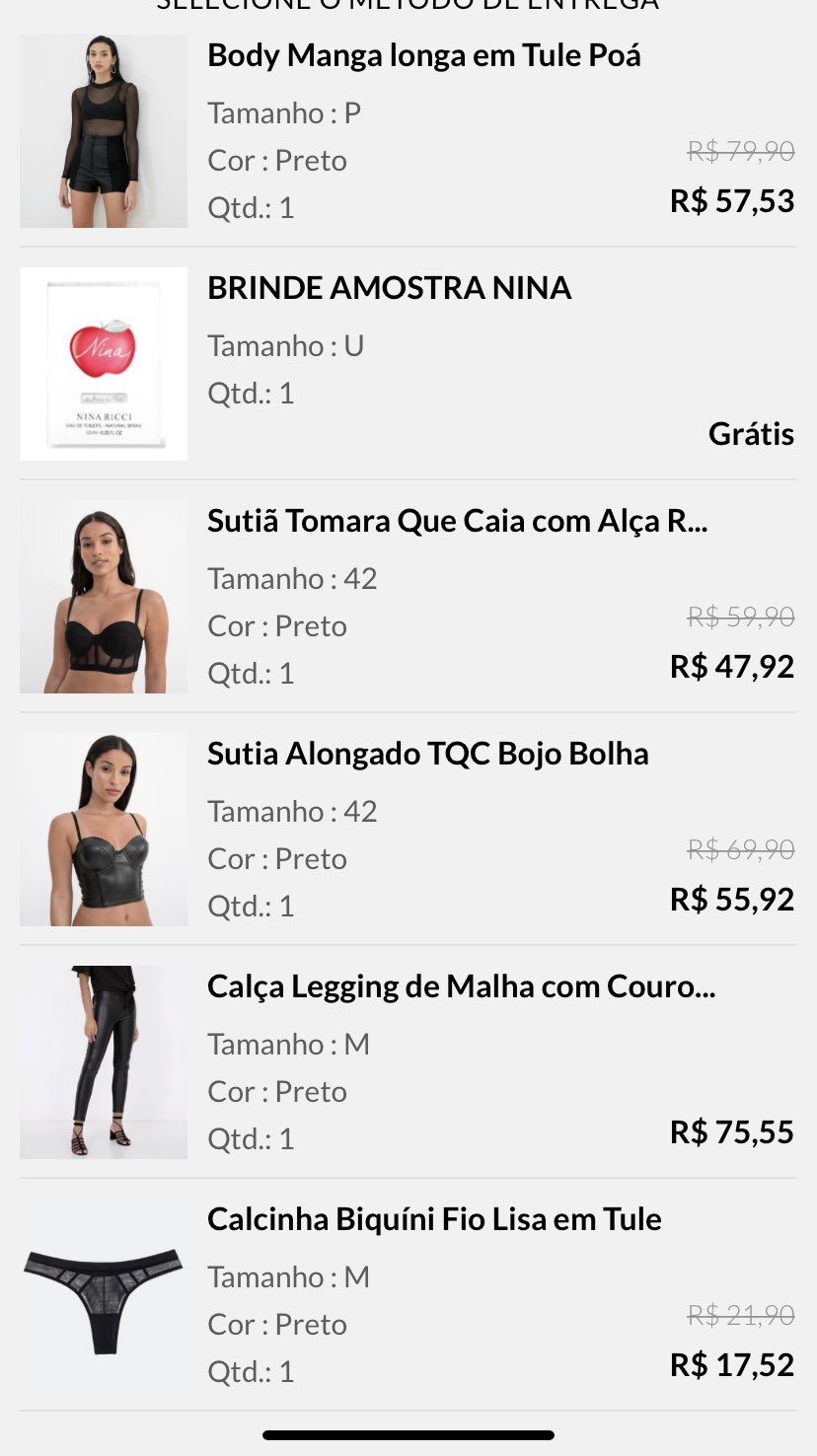Open the Sutiã Tomara Que Caia item
Viewport: 817px width, 1456px height.
(408, 597)
